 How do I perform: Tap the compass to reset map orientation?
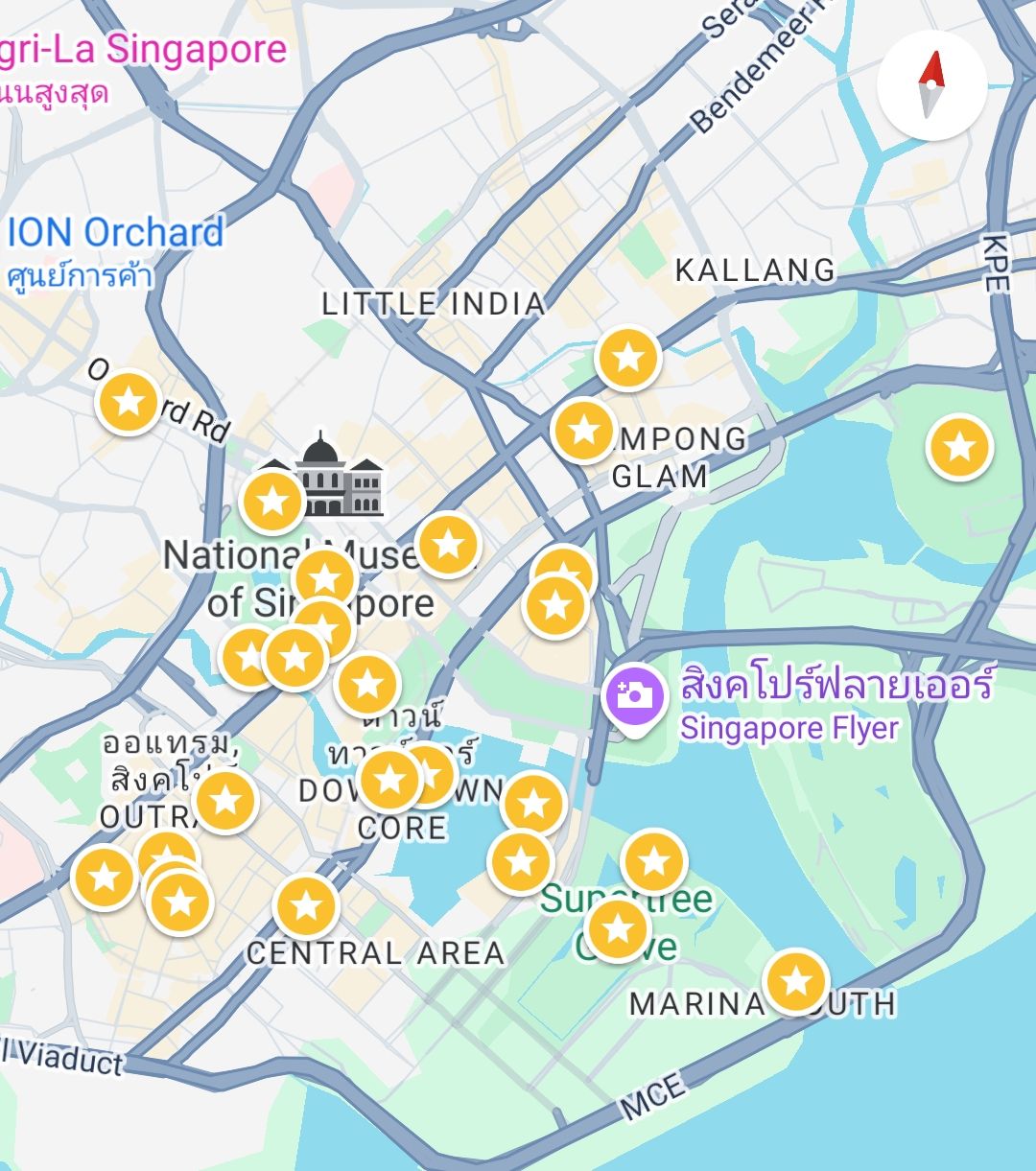(931, 85)
